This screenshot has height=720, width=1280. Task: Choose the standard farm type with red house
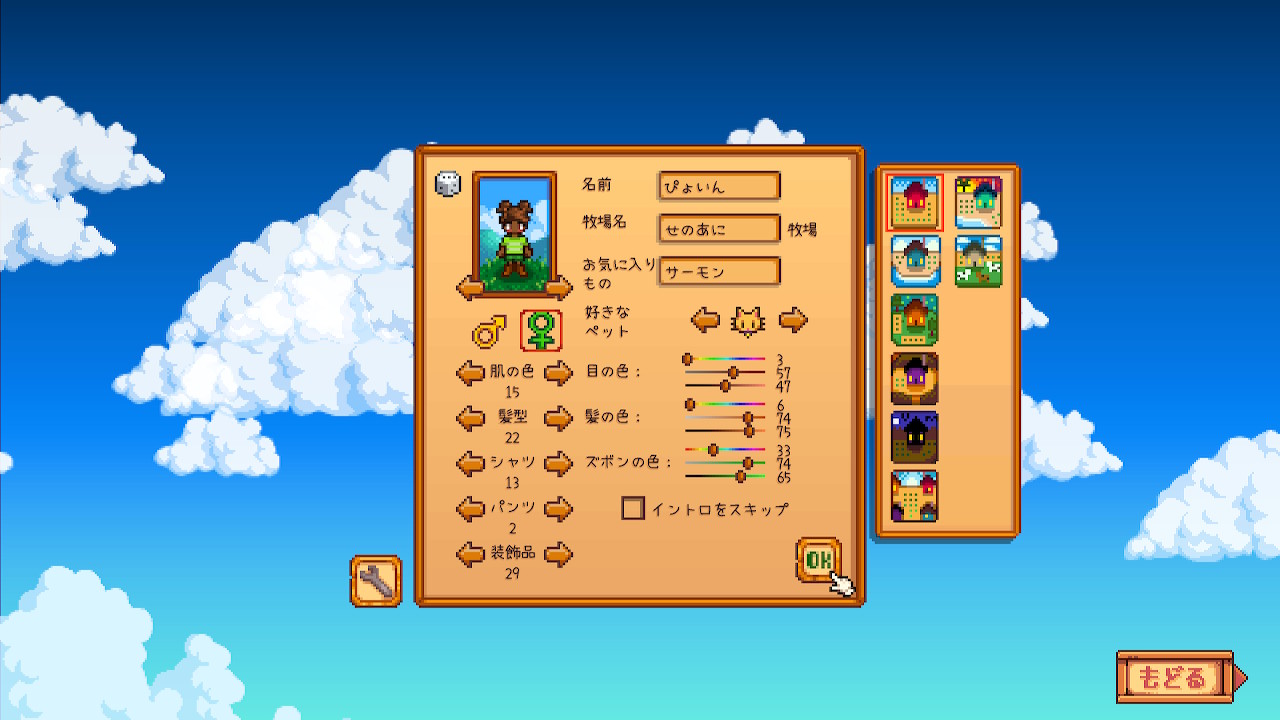(x=915, y=203)
